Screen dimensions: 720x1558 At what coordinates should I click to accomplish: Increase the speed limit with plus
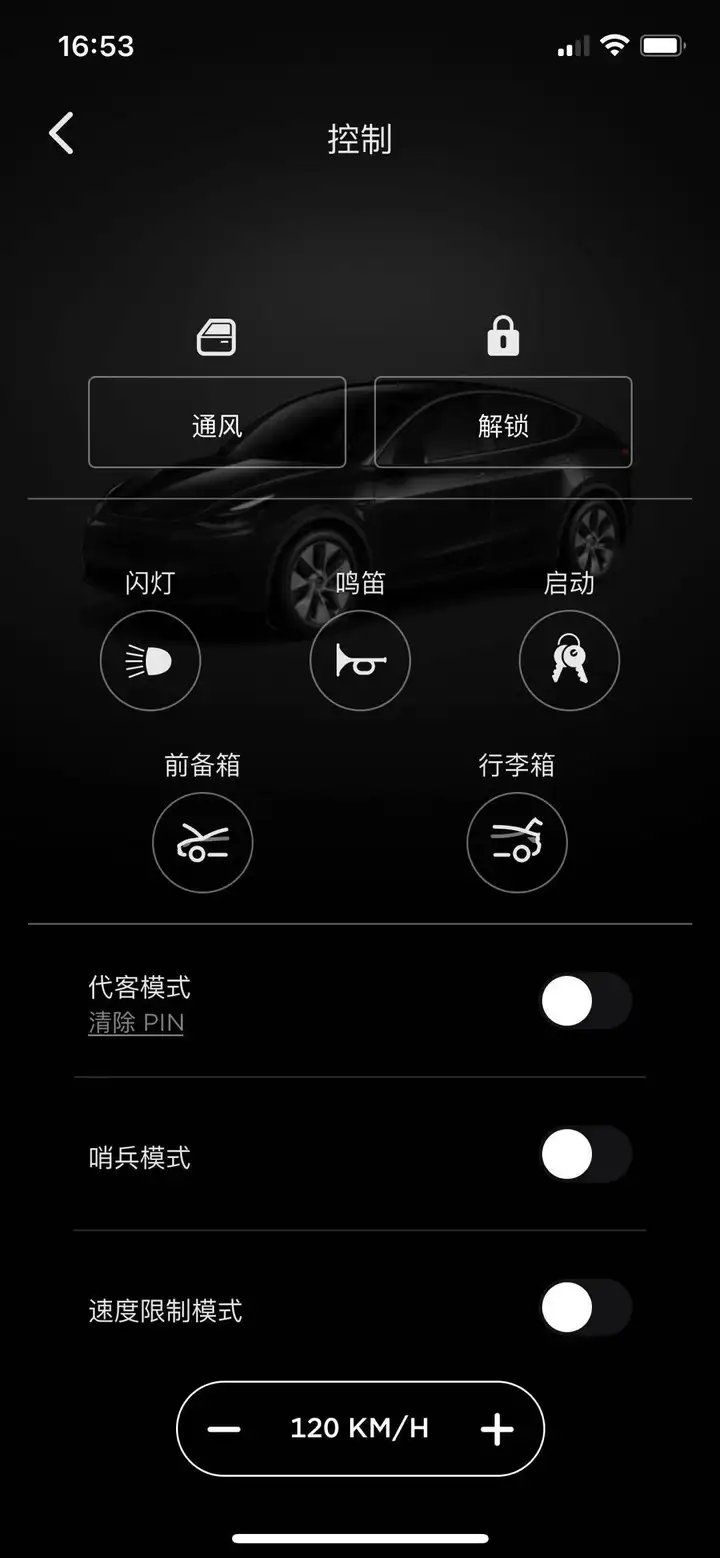click(497, 1429)
